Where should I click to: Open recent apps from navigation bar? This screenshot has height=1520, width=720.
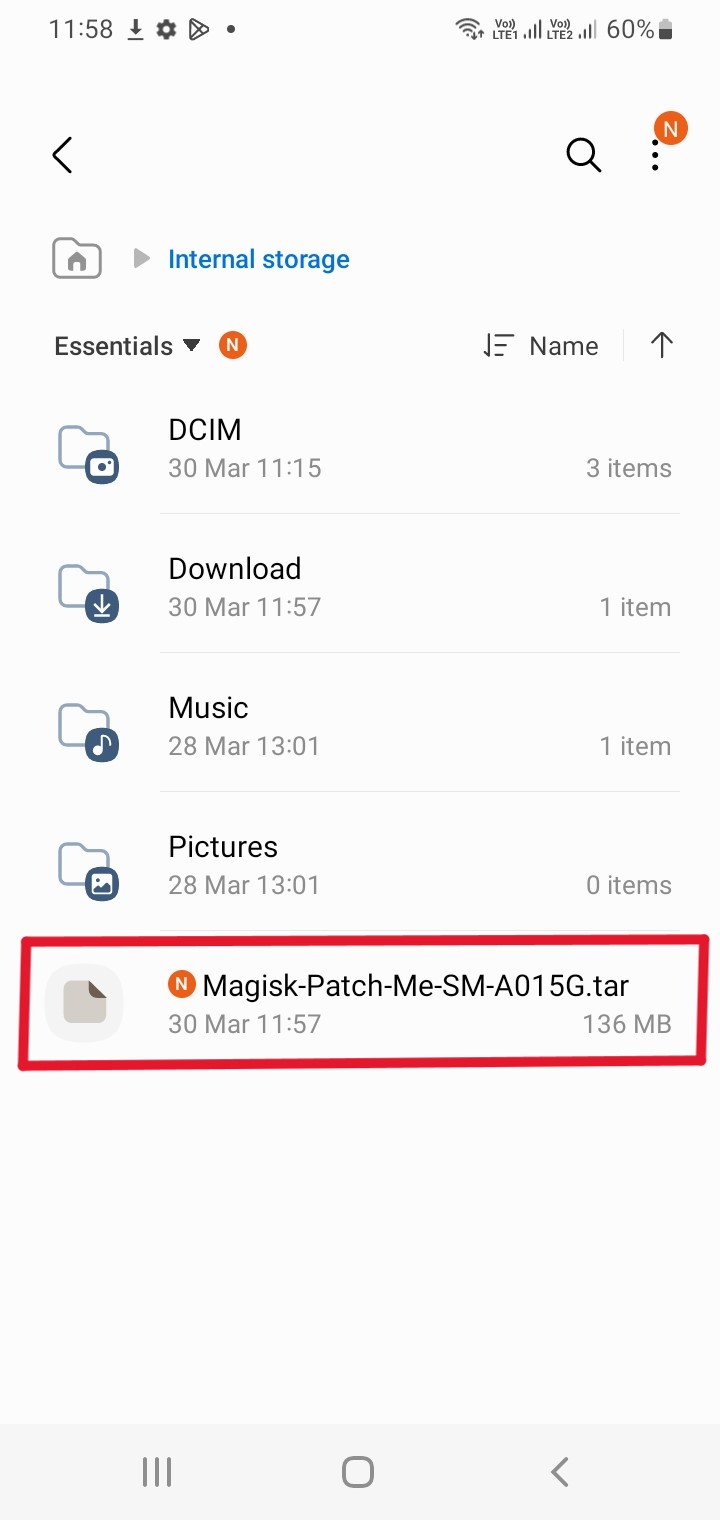click(157, 1472)
